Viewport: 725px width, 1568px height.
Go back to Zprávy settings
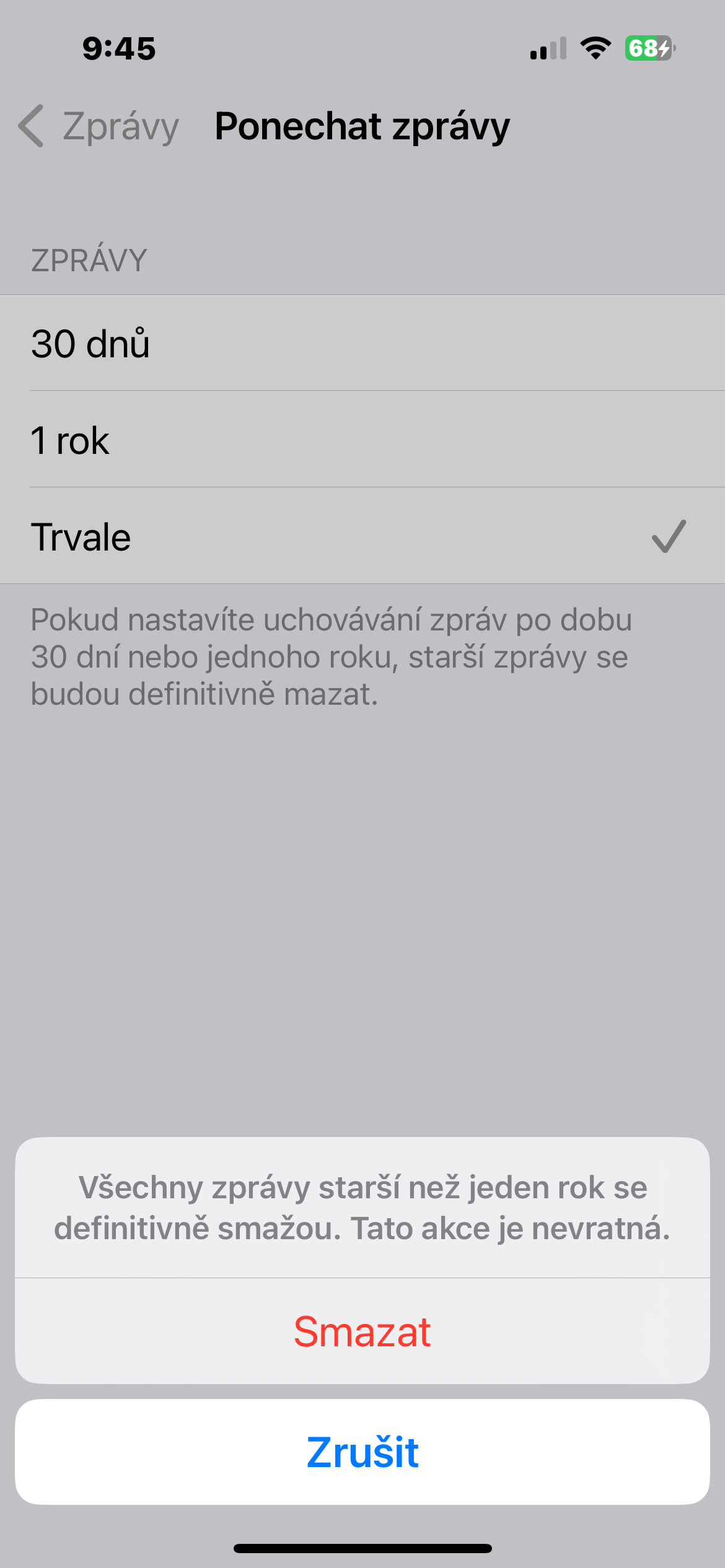(99, 126)
